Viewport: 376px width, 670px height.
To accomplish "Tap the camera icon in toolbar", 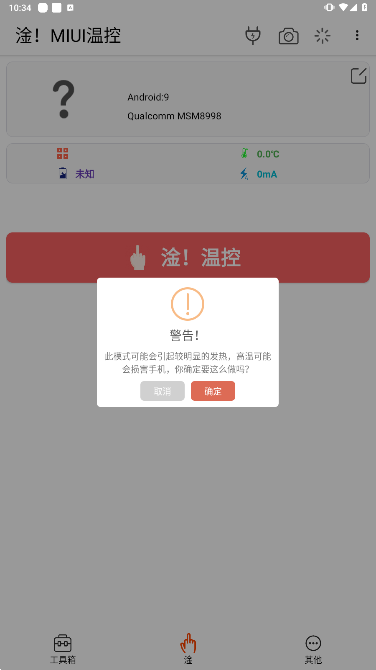I will [288, 36].
